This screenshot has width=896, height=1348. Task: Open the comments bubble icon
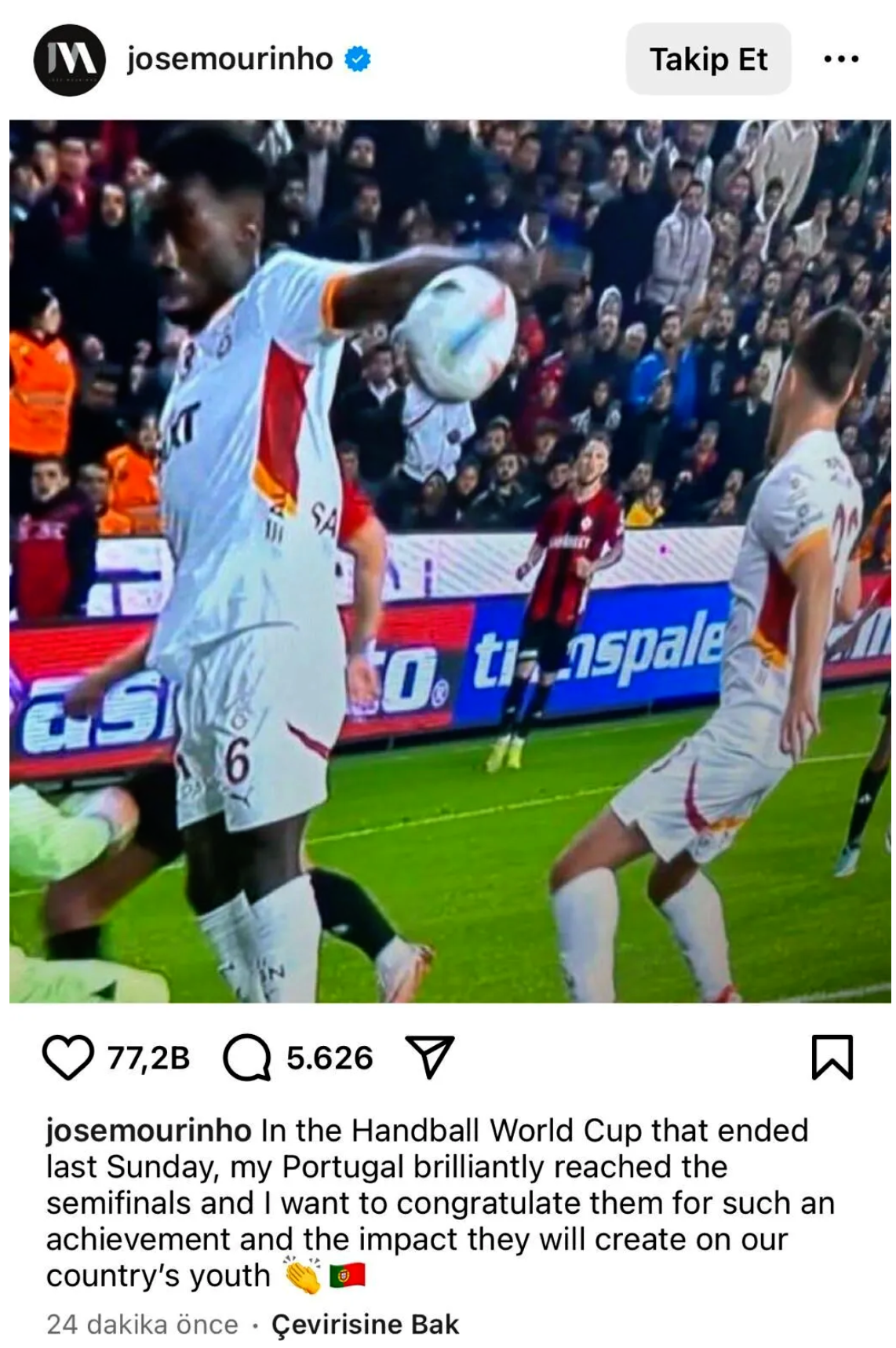[247, 1058]
